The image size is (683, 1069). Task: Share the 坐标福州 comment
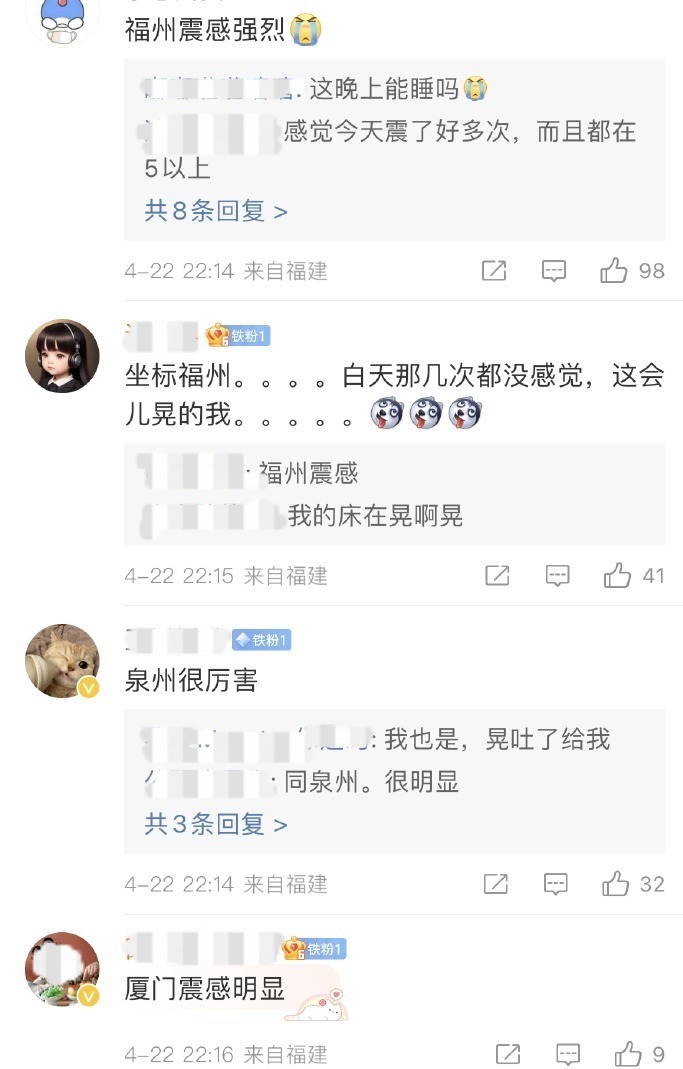point(497,576)
